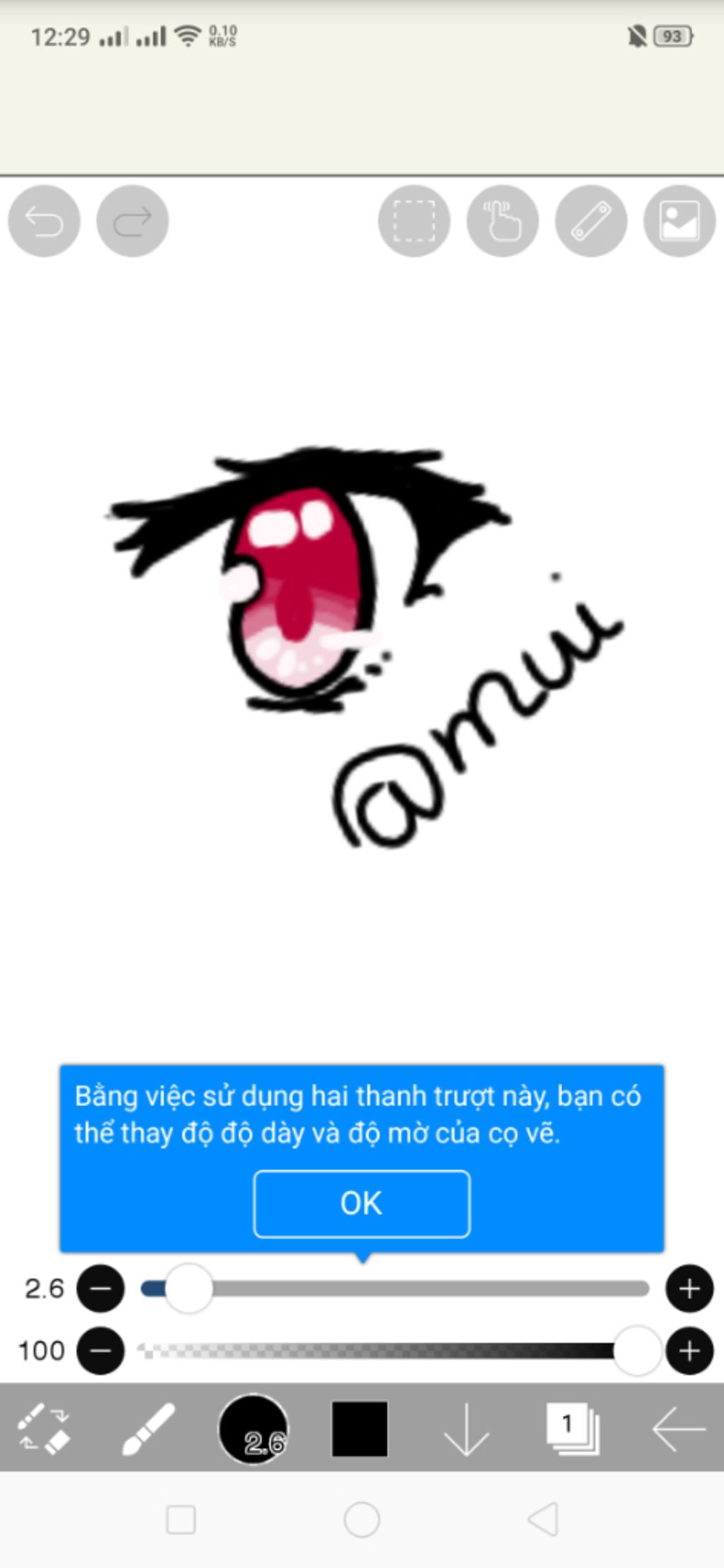Decrease brush thickness with minus button
This screenshot has height=1568, width=724.
(100, 1289)
